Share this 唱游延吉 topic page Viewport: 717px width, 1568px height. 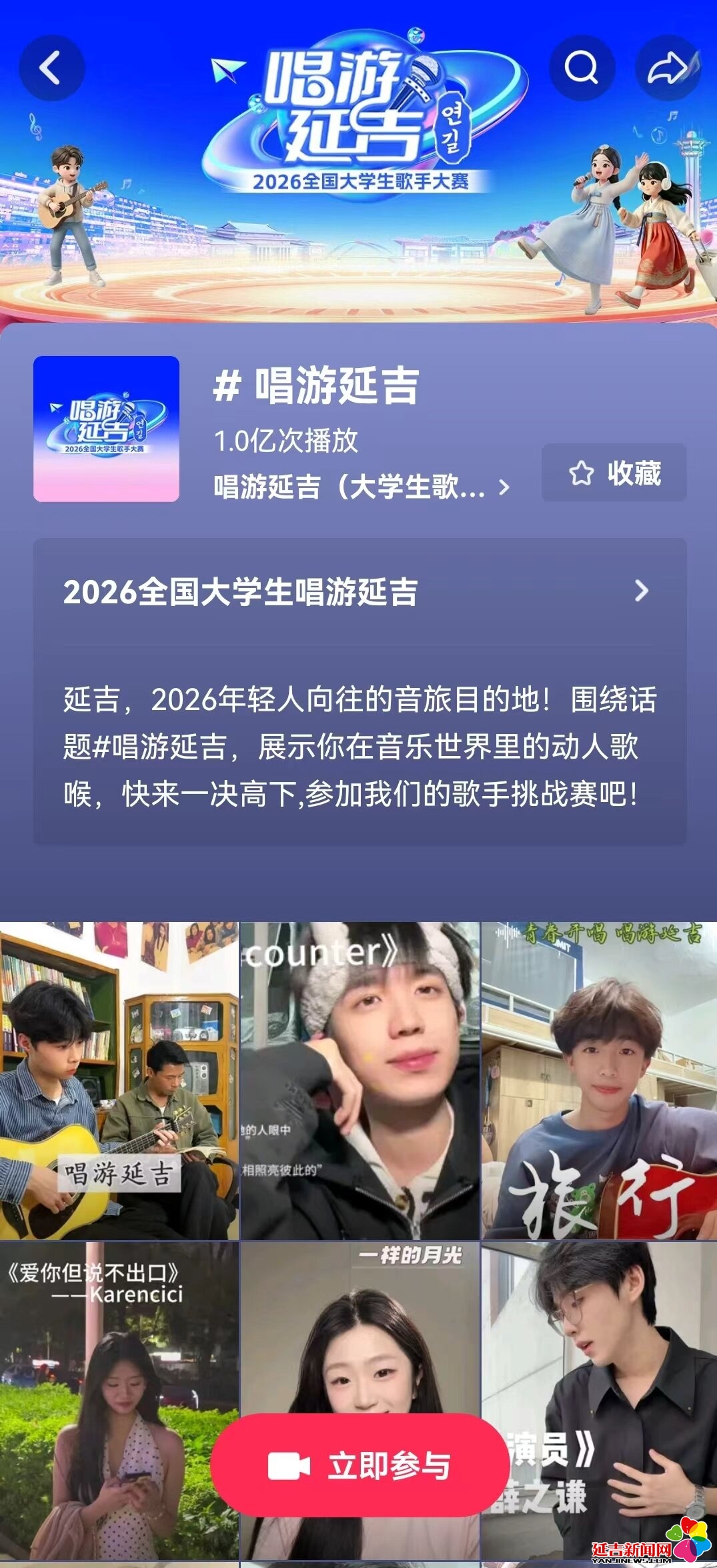click(668, 68)
